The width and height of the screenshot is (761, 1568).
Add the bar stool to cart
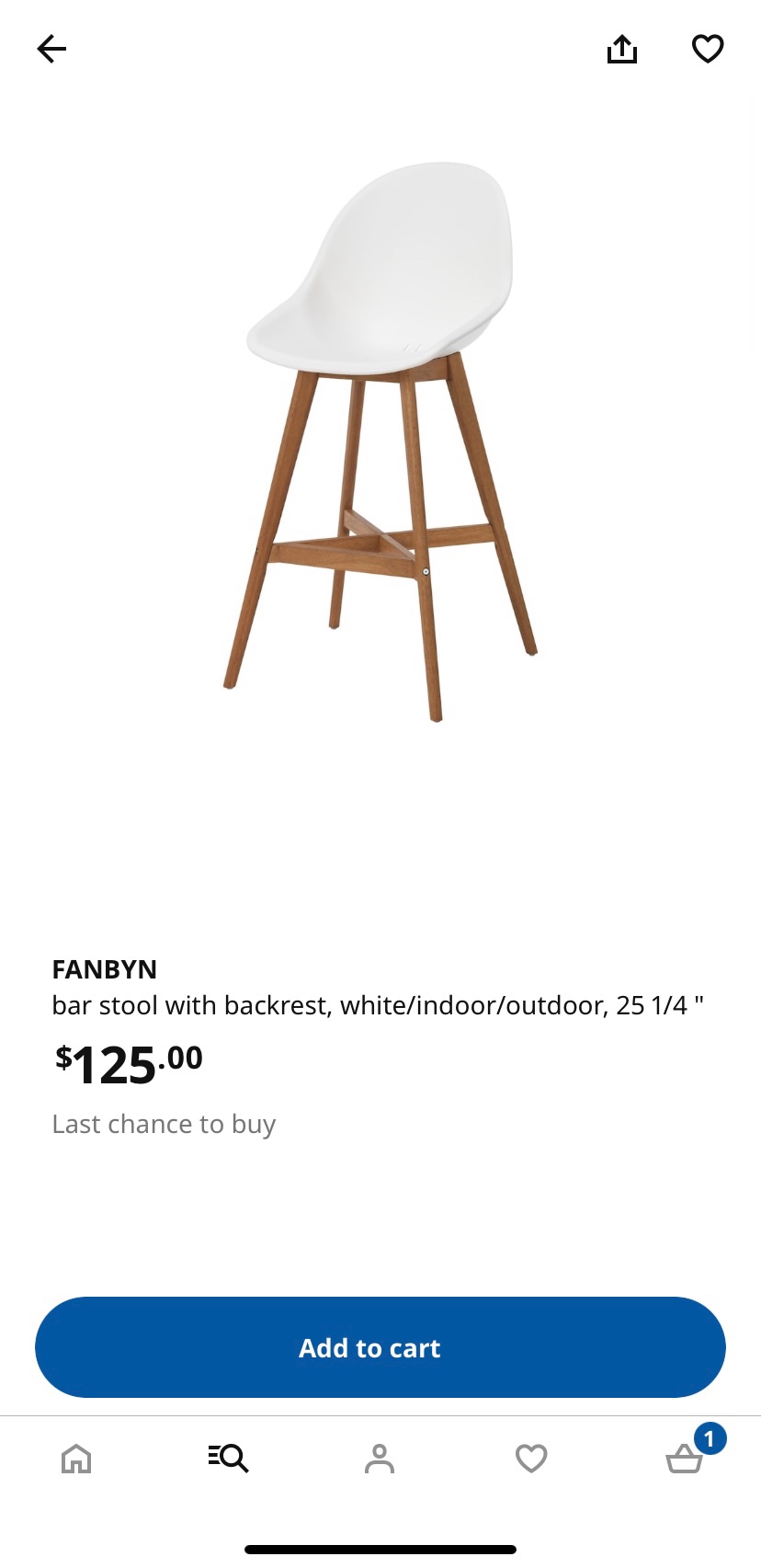380,1347
